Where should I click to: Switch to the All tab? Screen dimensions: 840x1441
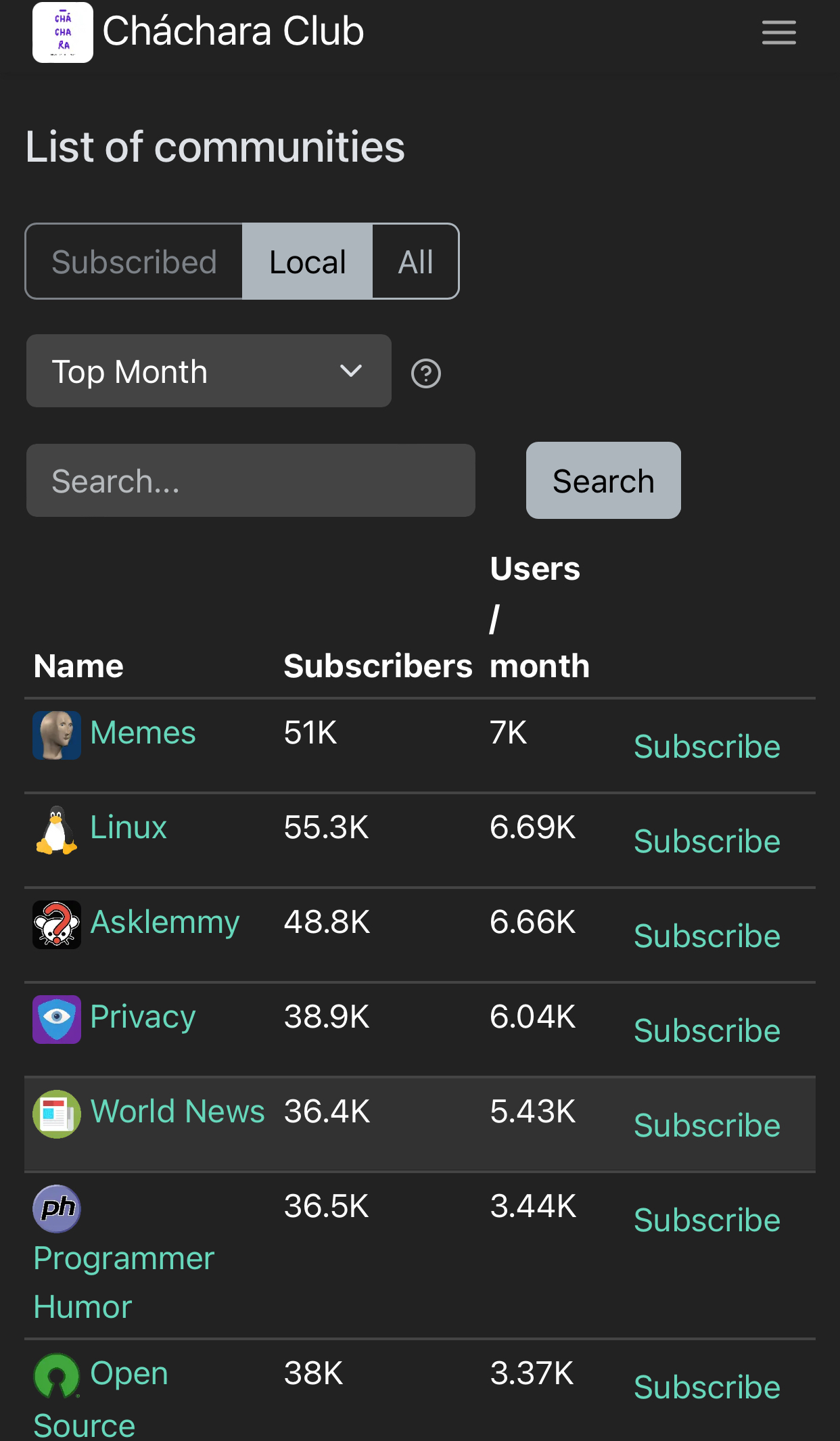click(x=415, y=262)
